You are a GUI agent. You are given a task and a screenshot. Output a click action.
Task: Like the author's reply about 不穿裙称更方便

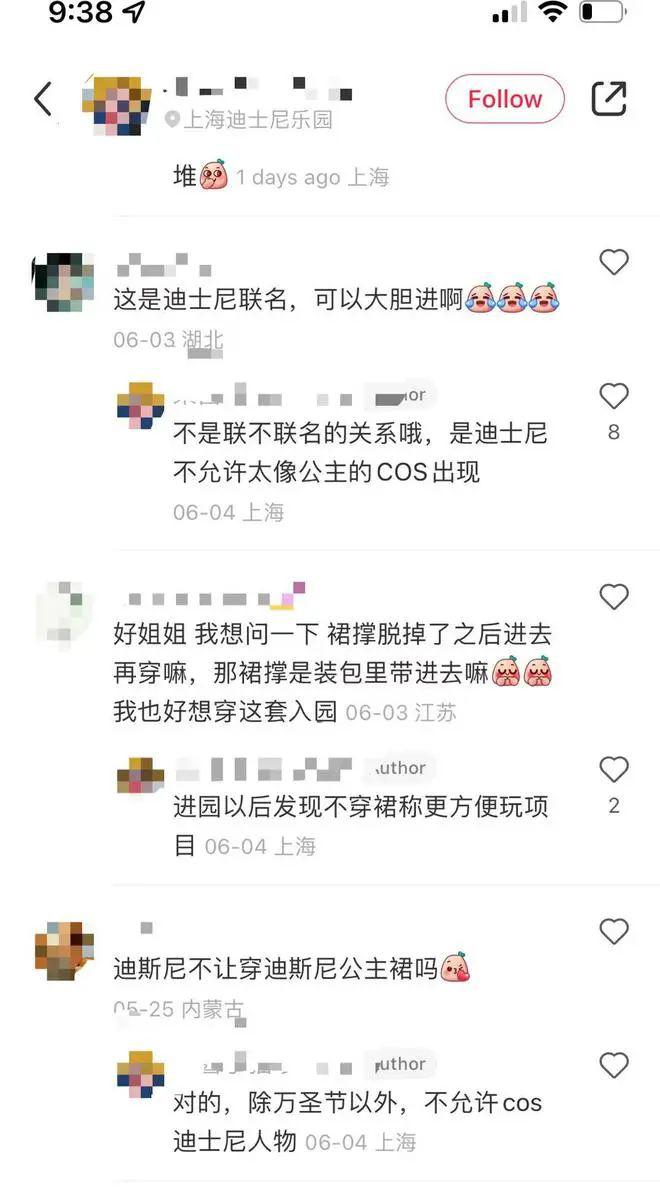[x=613, y=770]
